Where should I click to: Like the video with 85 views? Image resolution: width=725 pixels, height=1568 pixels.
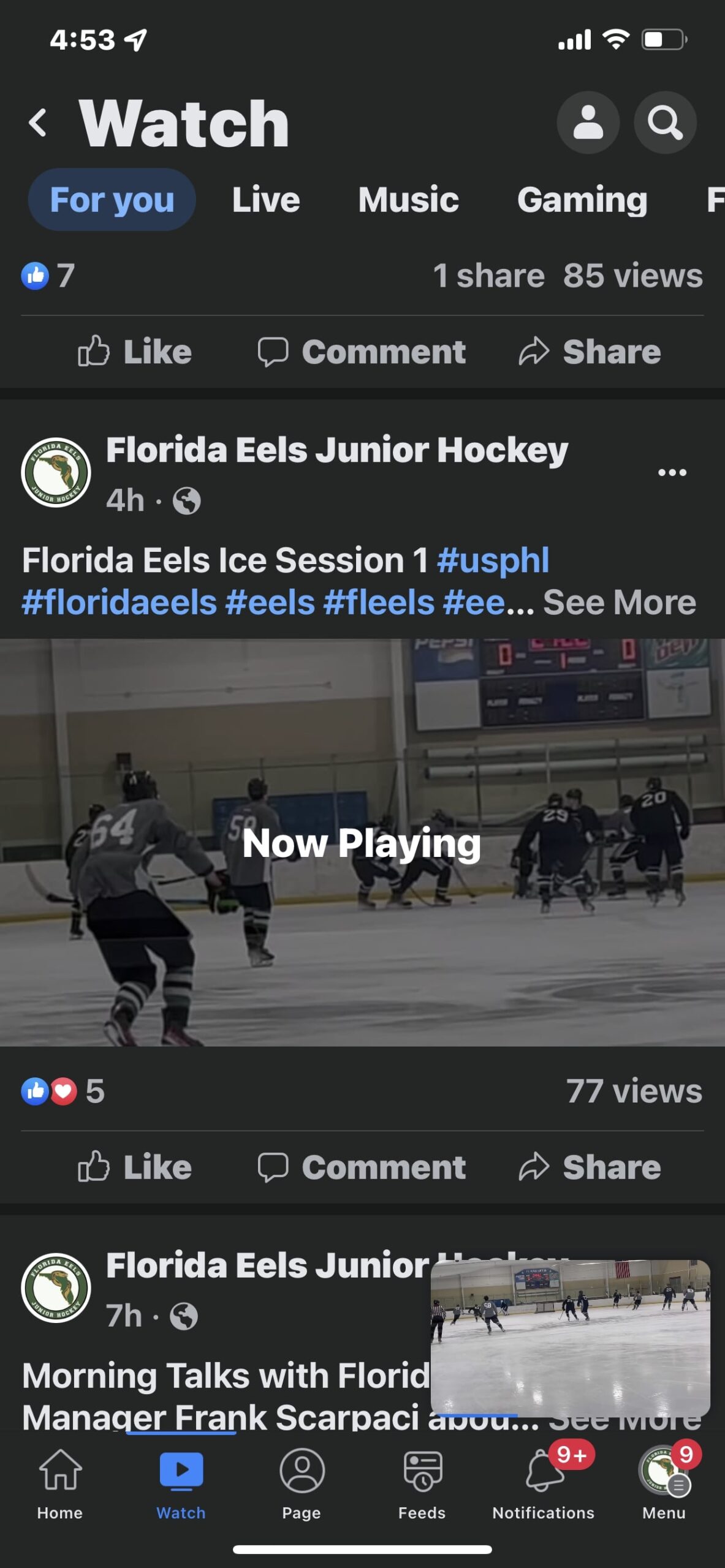pos(135,352)
